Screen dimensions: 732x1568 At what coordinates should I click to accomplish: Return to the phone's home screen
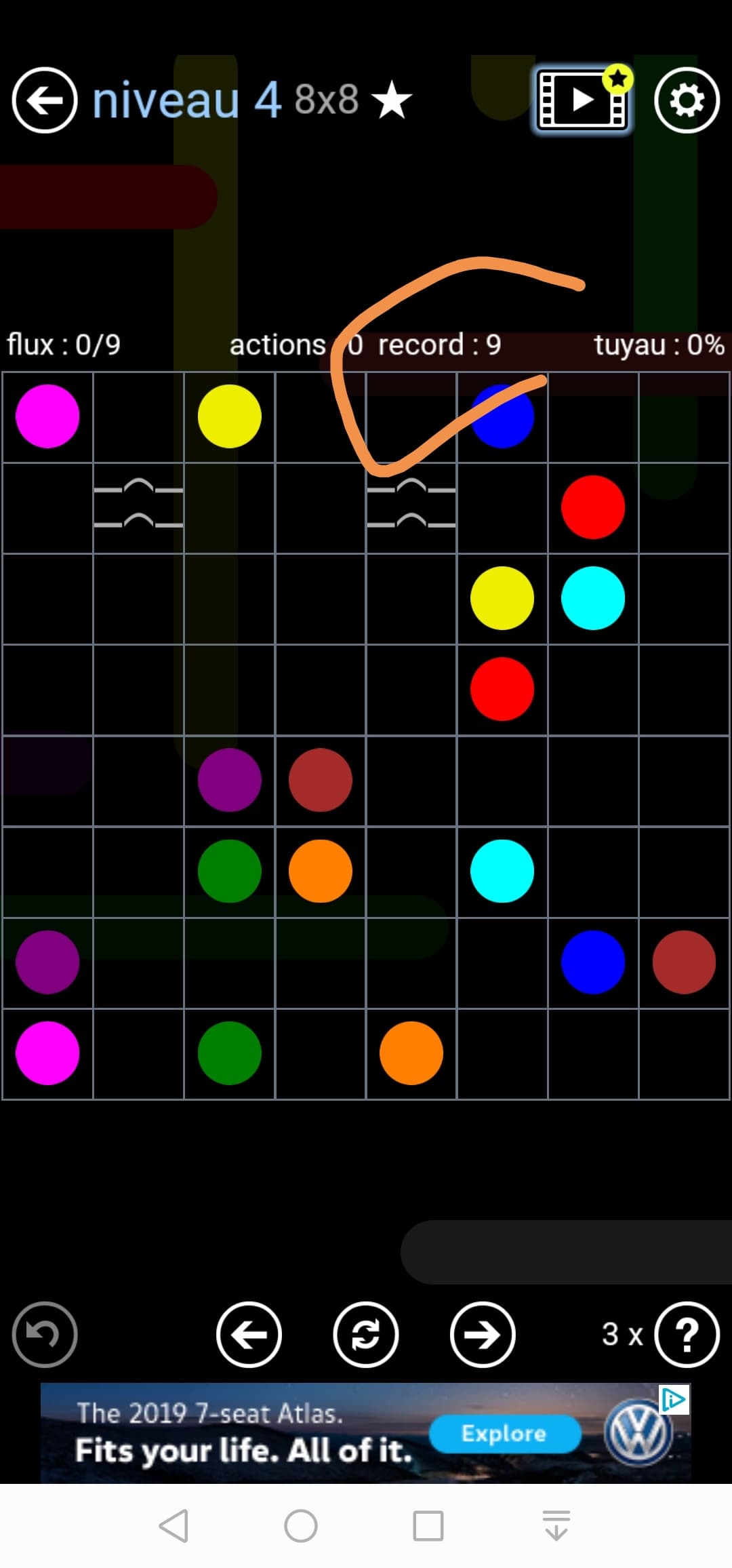(301, 1526)
